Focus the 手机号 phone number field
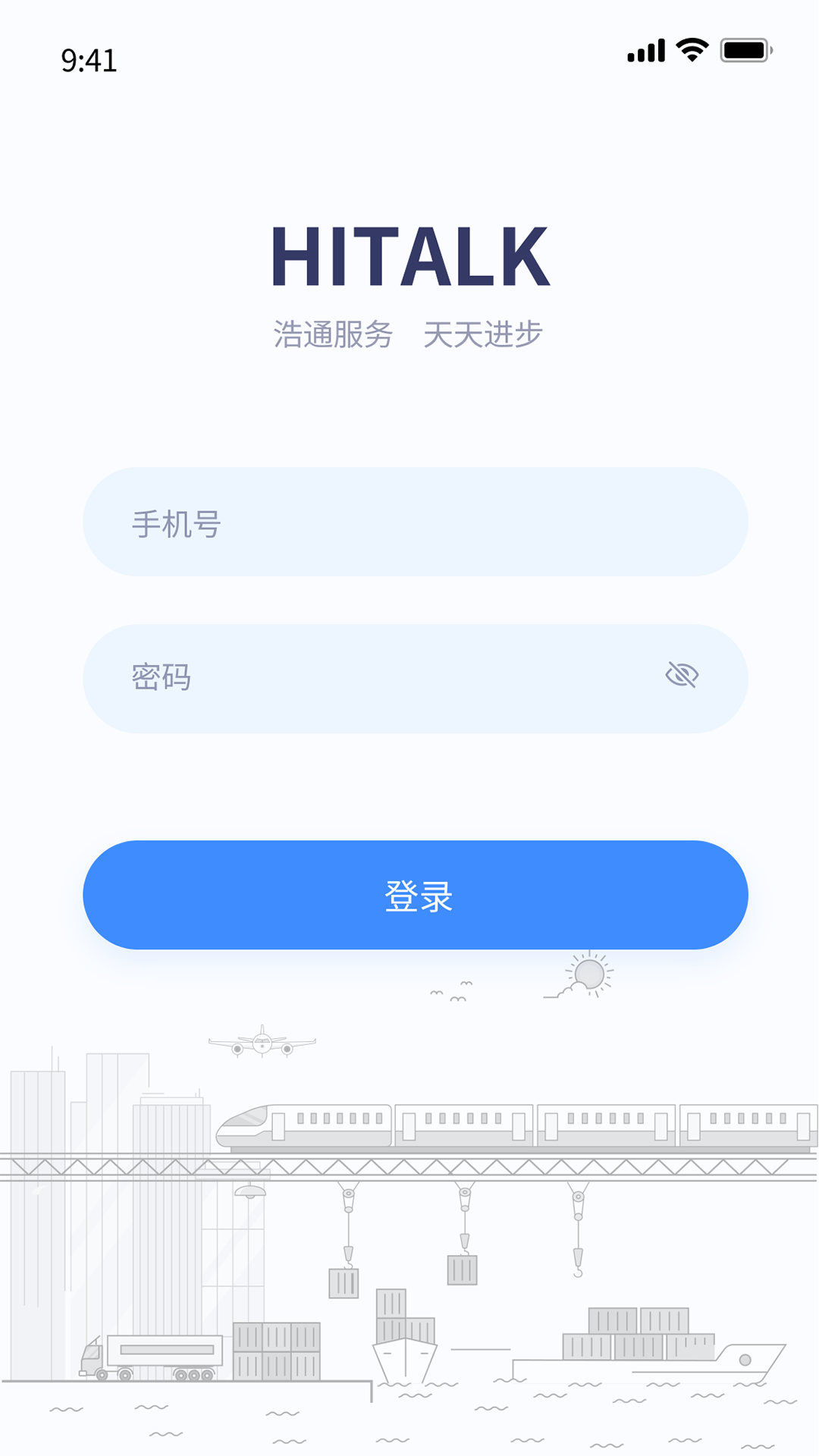This screenshot has height=1456, width=819. [415, 522]
